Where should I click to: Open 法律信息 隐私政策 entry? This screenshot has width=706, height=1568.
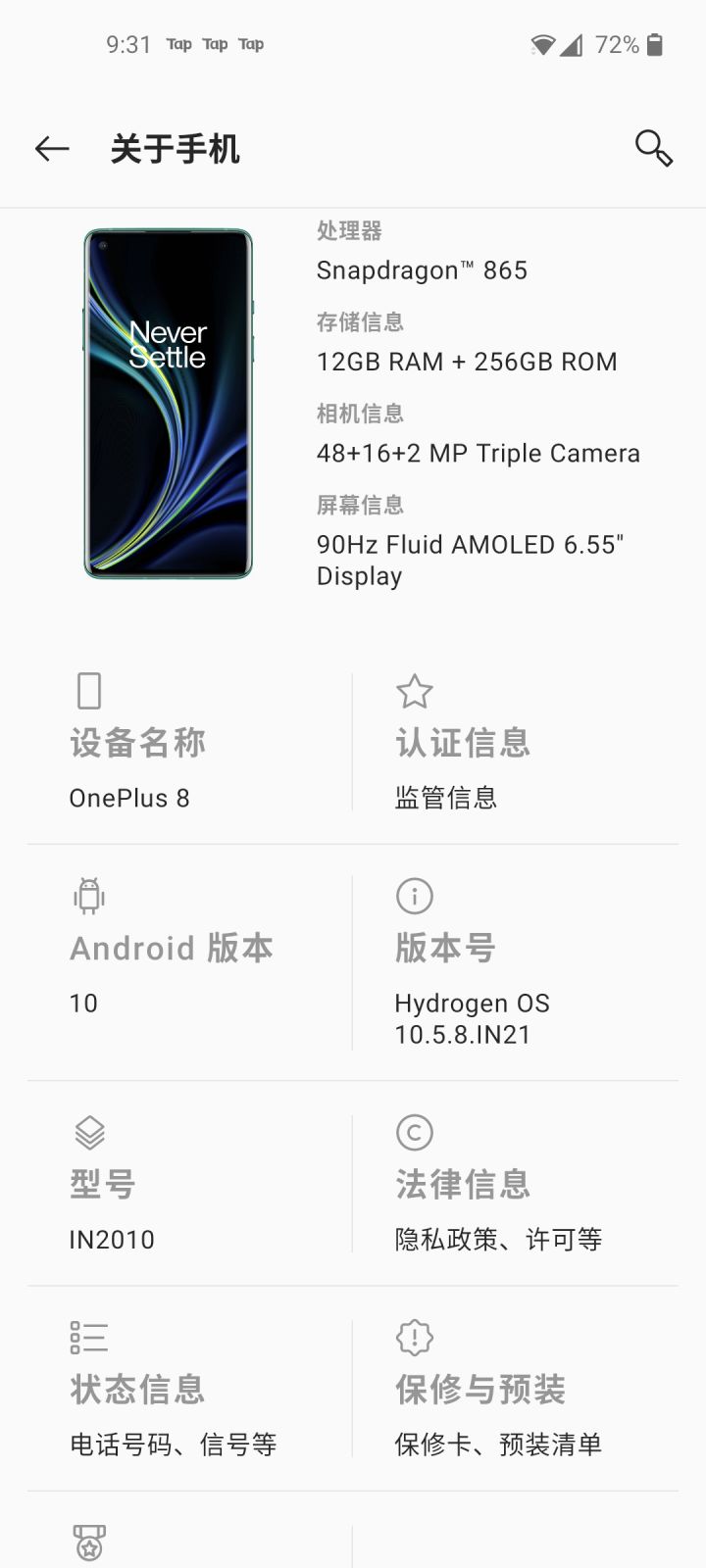(x=516, y=1184)
